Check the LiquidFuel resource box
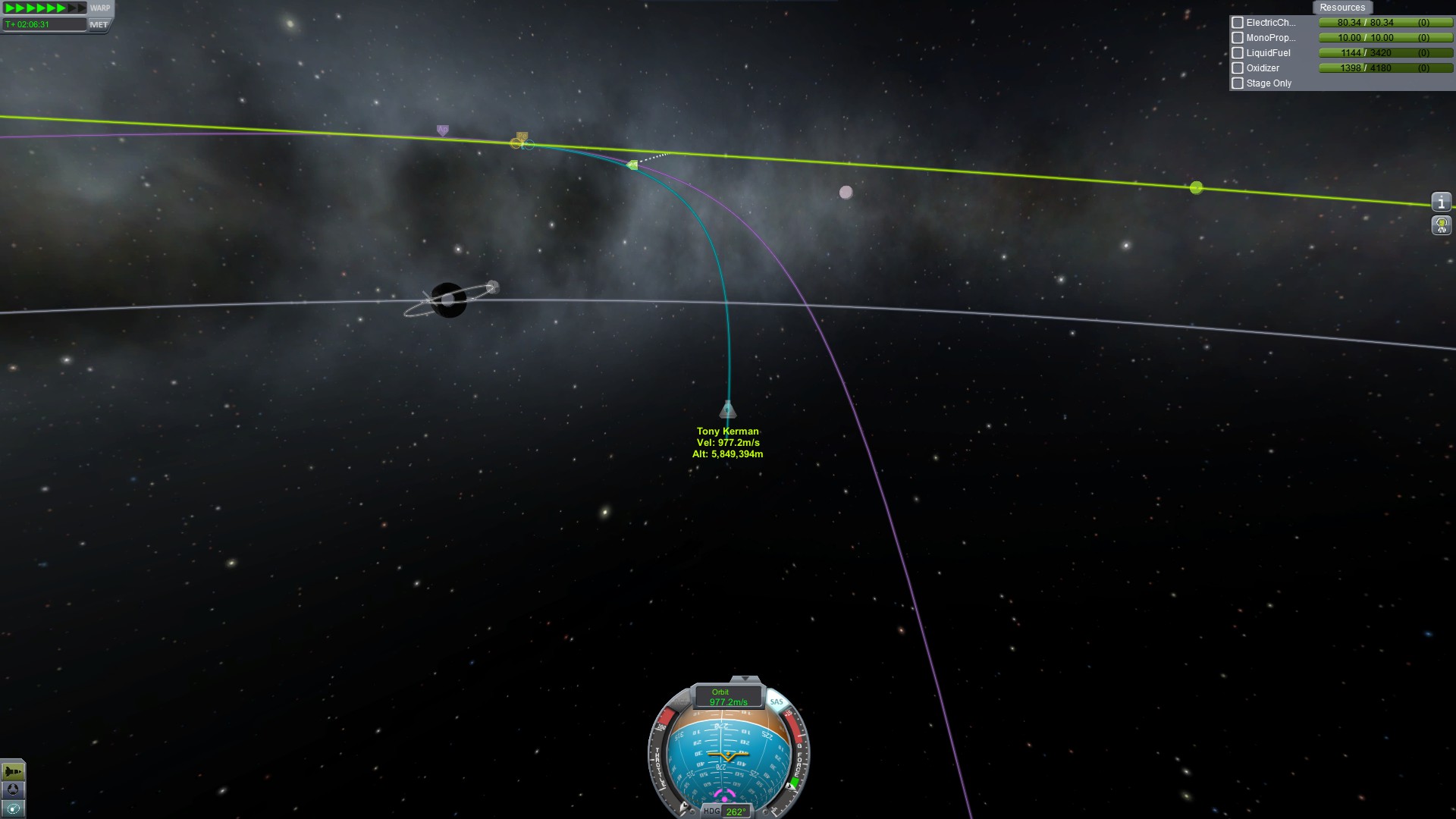 point(1238,53)
